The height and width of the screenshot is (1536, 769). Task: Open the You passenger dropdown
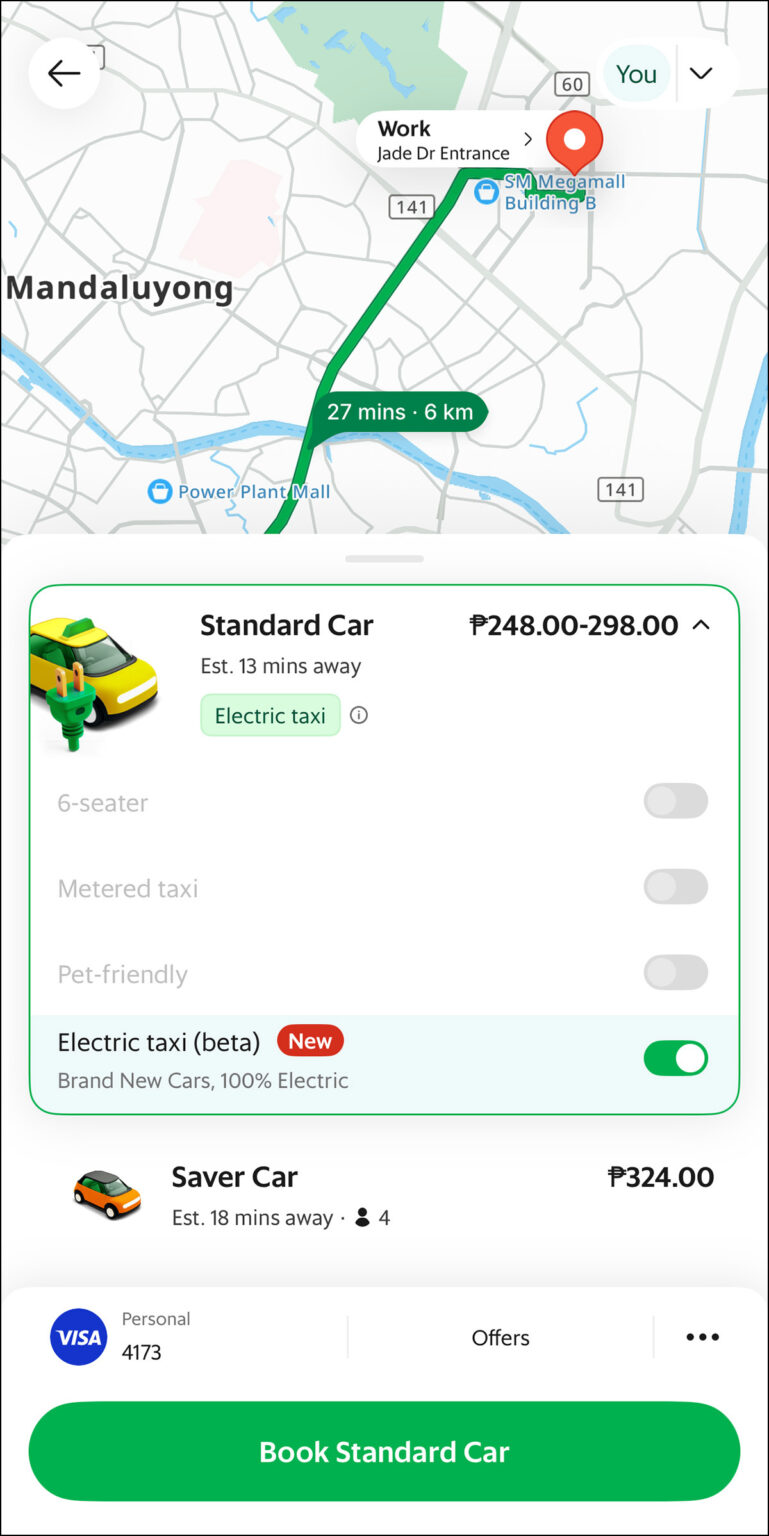pyautogui.click(x=701, y=73)
